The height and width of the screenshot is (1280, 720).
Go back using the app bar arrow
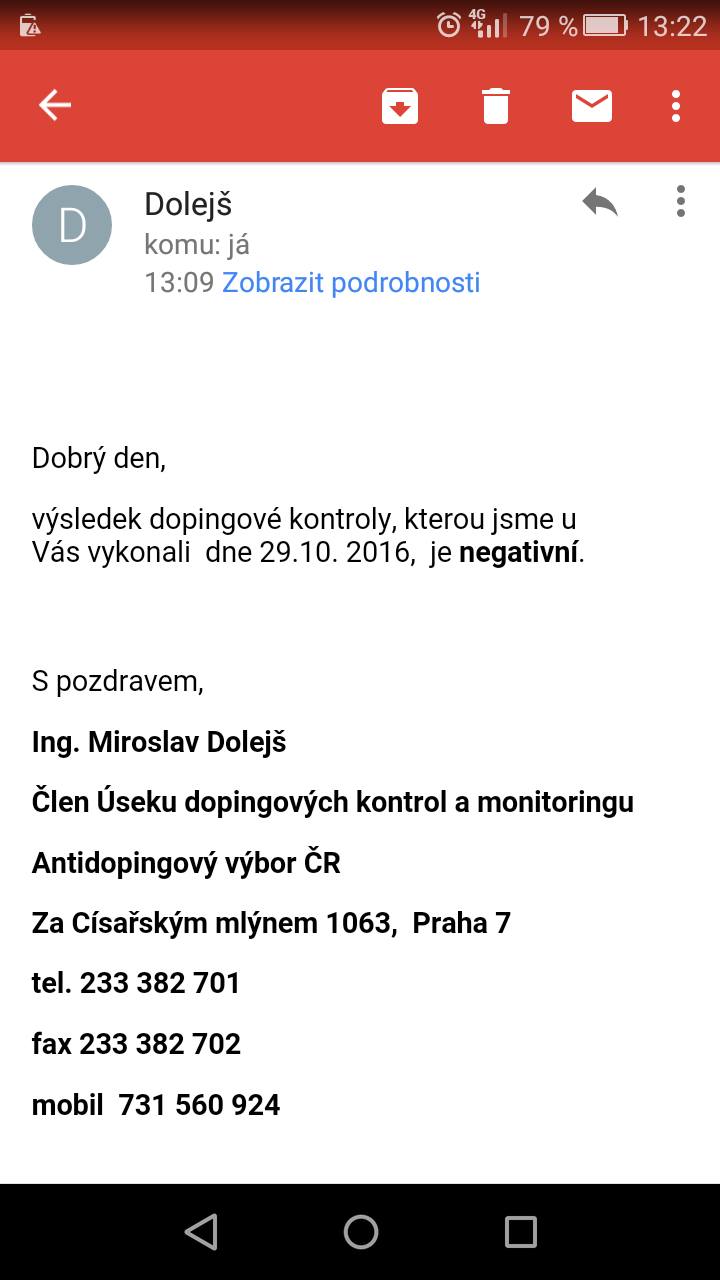[x=55, y=105]
